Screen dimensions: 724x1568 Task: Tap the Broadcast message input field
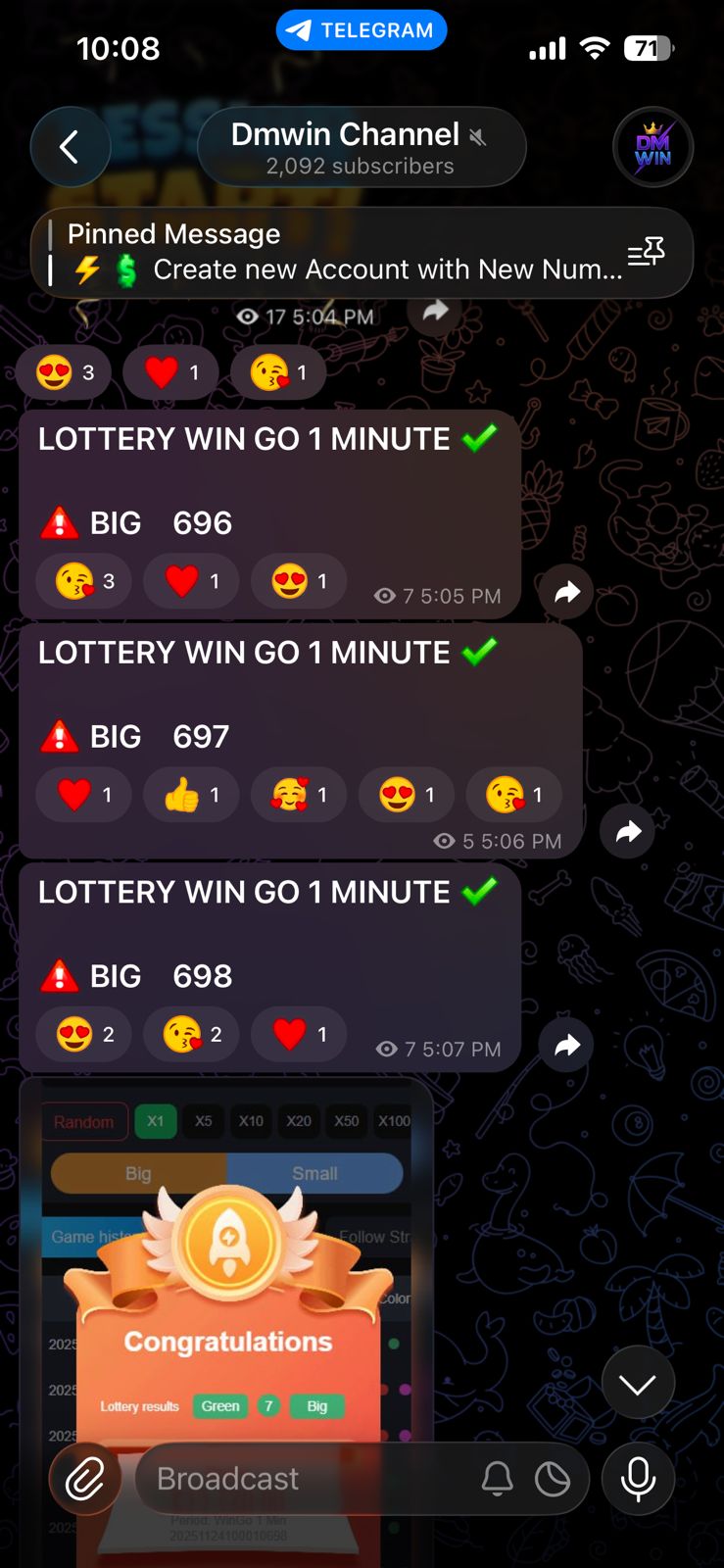[x=294, y=1478]
